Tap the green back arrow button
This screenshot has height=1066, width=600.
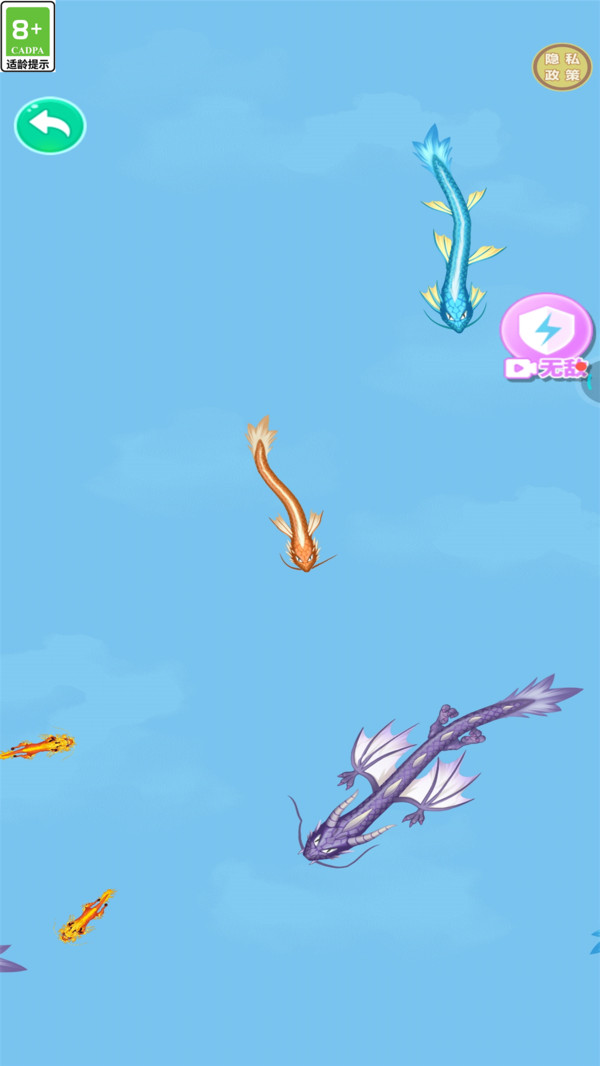coord(50,125)
